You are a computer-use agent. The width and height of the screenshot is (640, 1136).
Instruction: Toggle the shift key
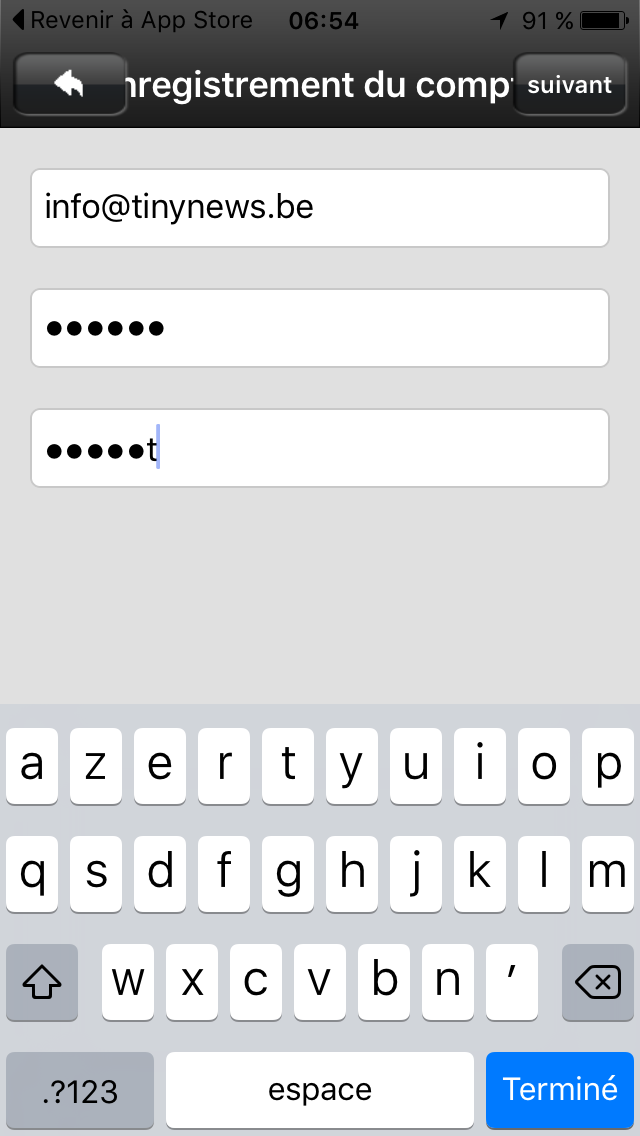tap(42, 983)
